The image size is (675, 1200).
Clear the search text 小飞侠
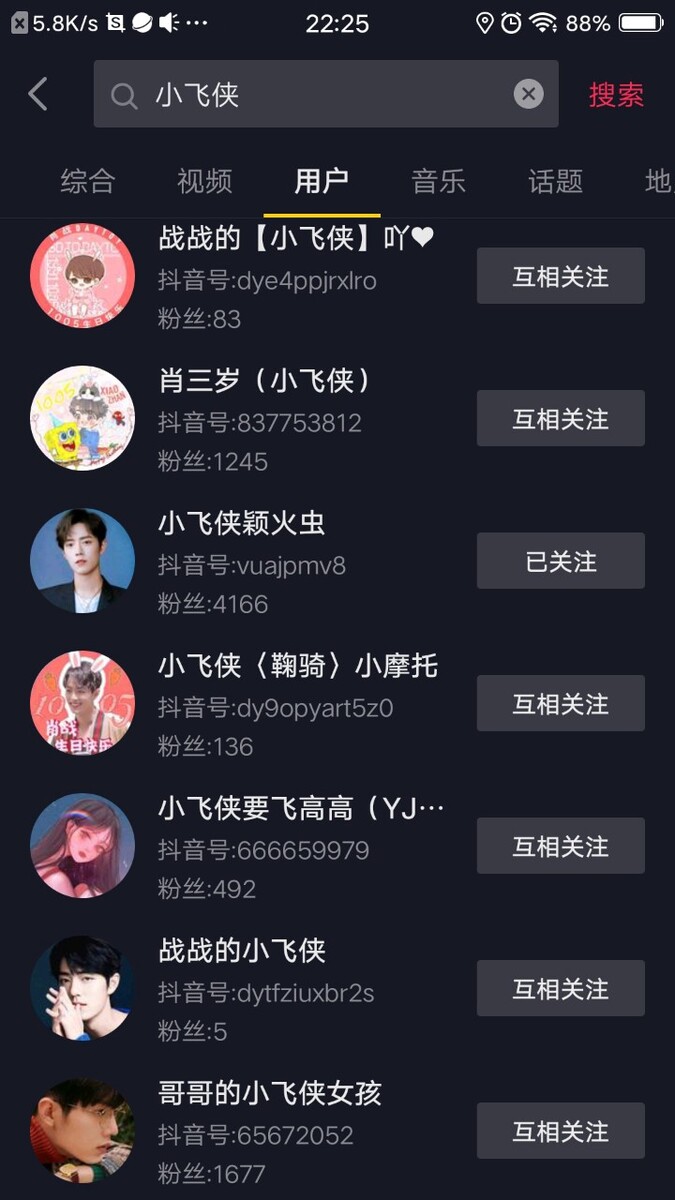(529, 95)
